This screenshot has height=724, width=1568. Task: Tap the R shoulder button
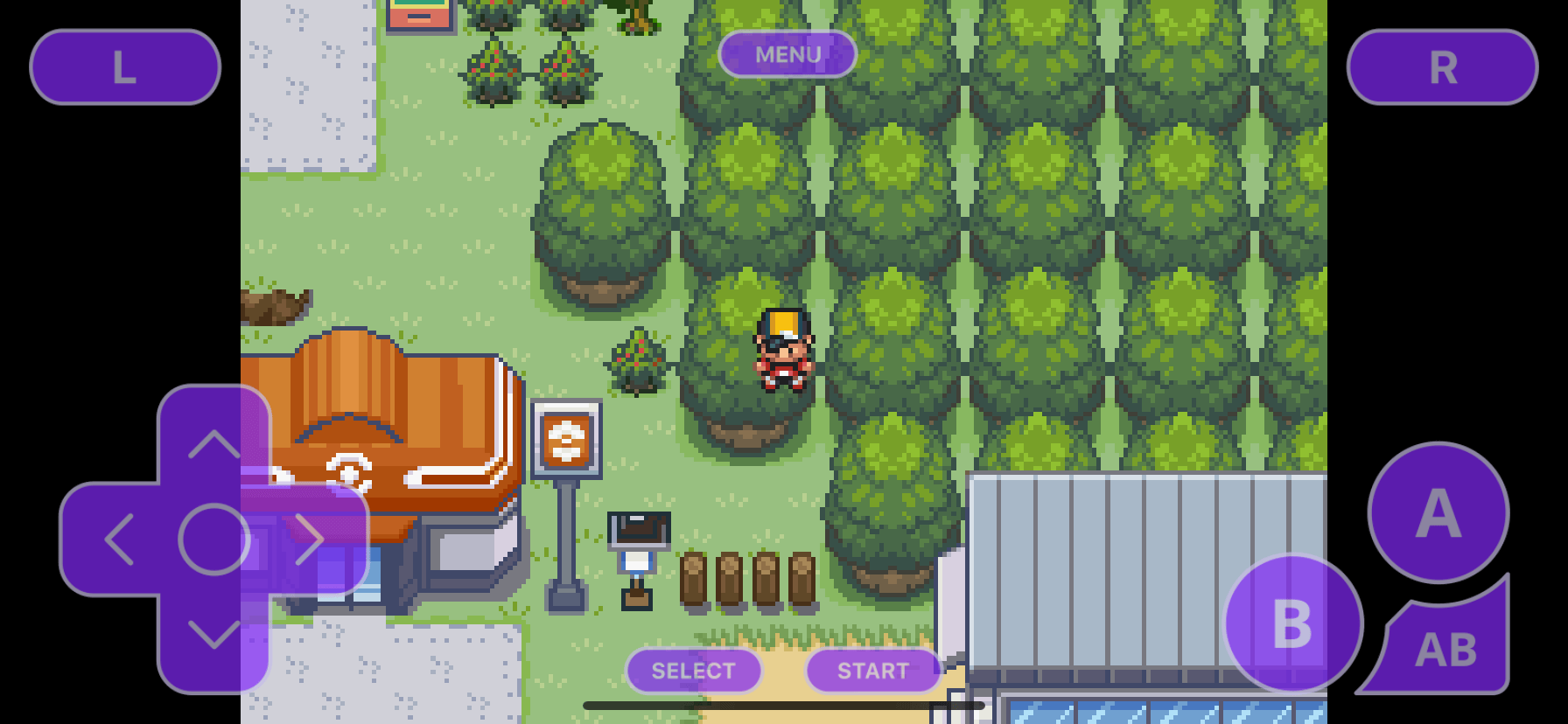click(1442, 67)
